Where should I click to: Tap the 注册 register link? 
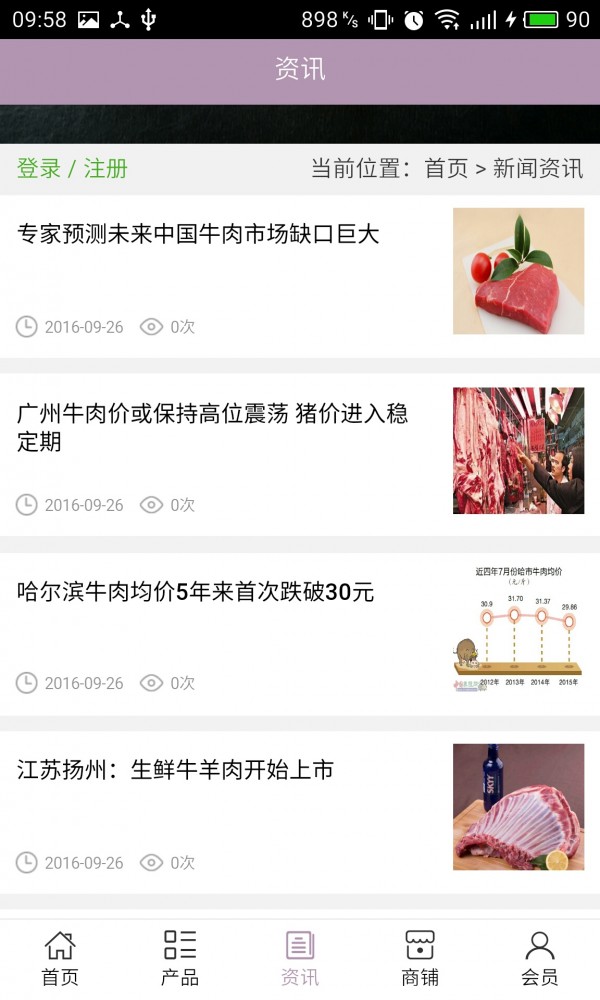(x=105, y=169)
